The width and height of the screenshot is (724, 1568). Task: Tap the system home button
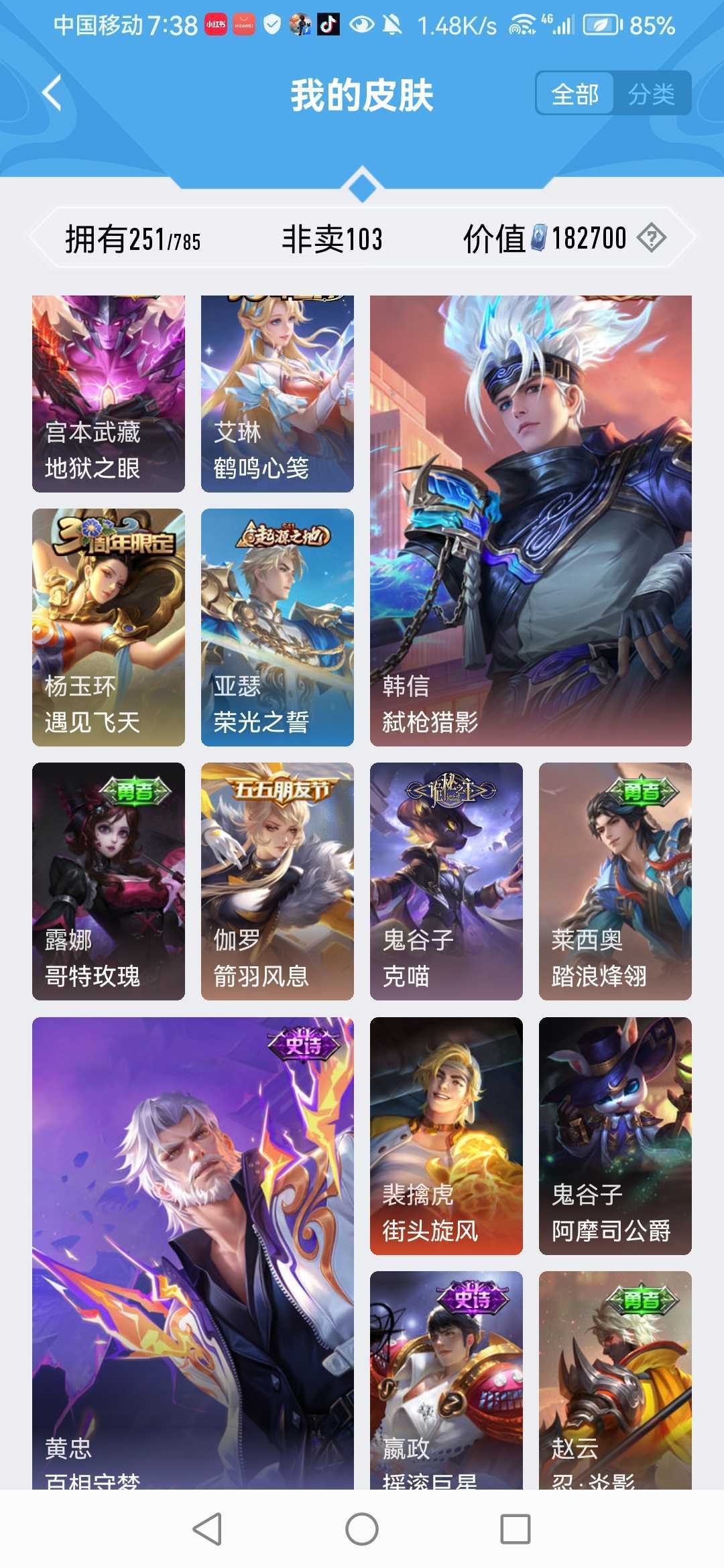click(x=362, y=1529)
